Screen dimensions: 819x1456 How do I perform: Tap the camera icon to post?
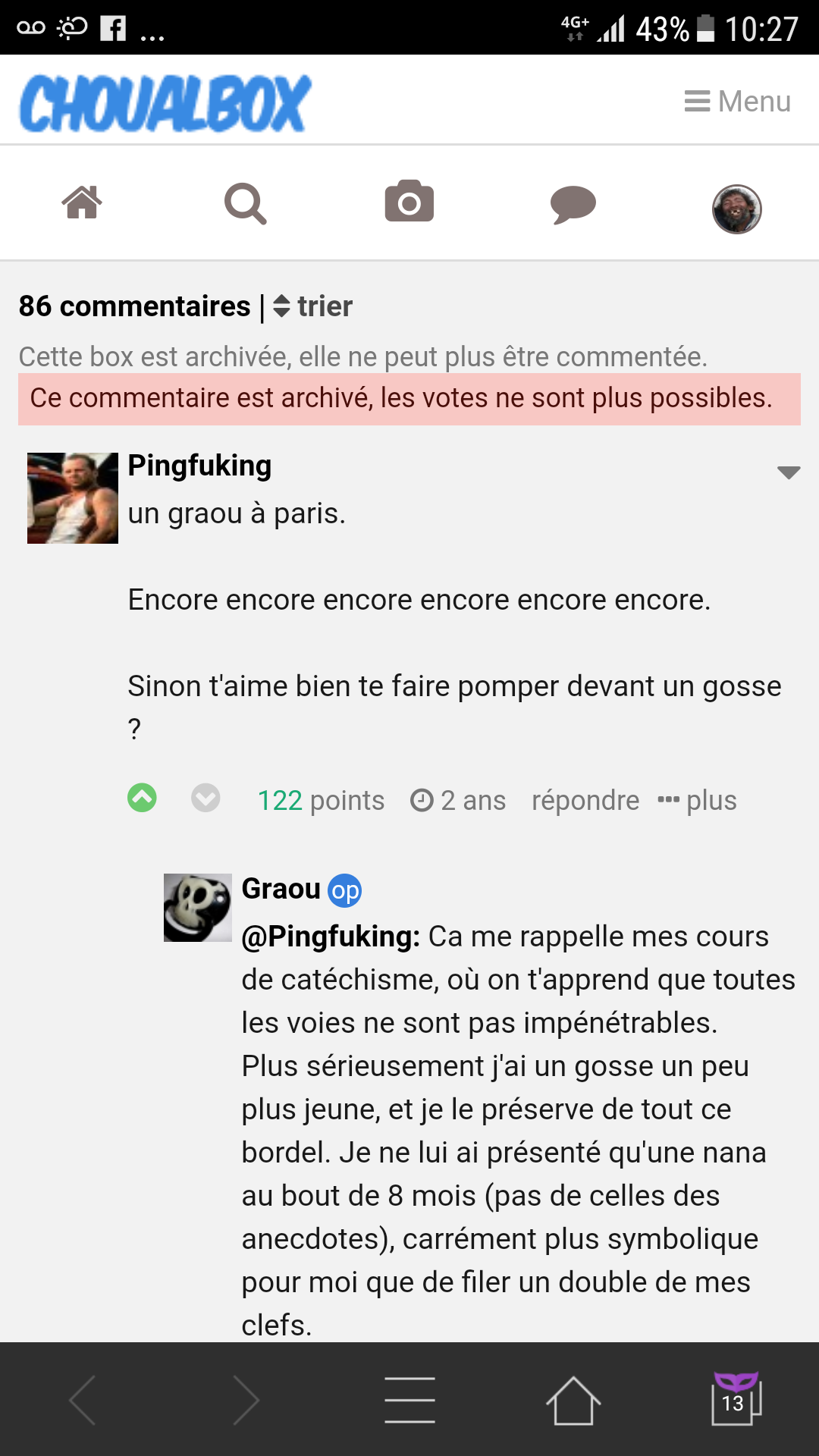click(x=409, y=202)
